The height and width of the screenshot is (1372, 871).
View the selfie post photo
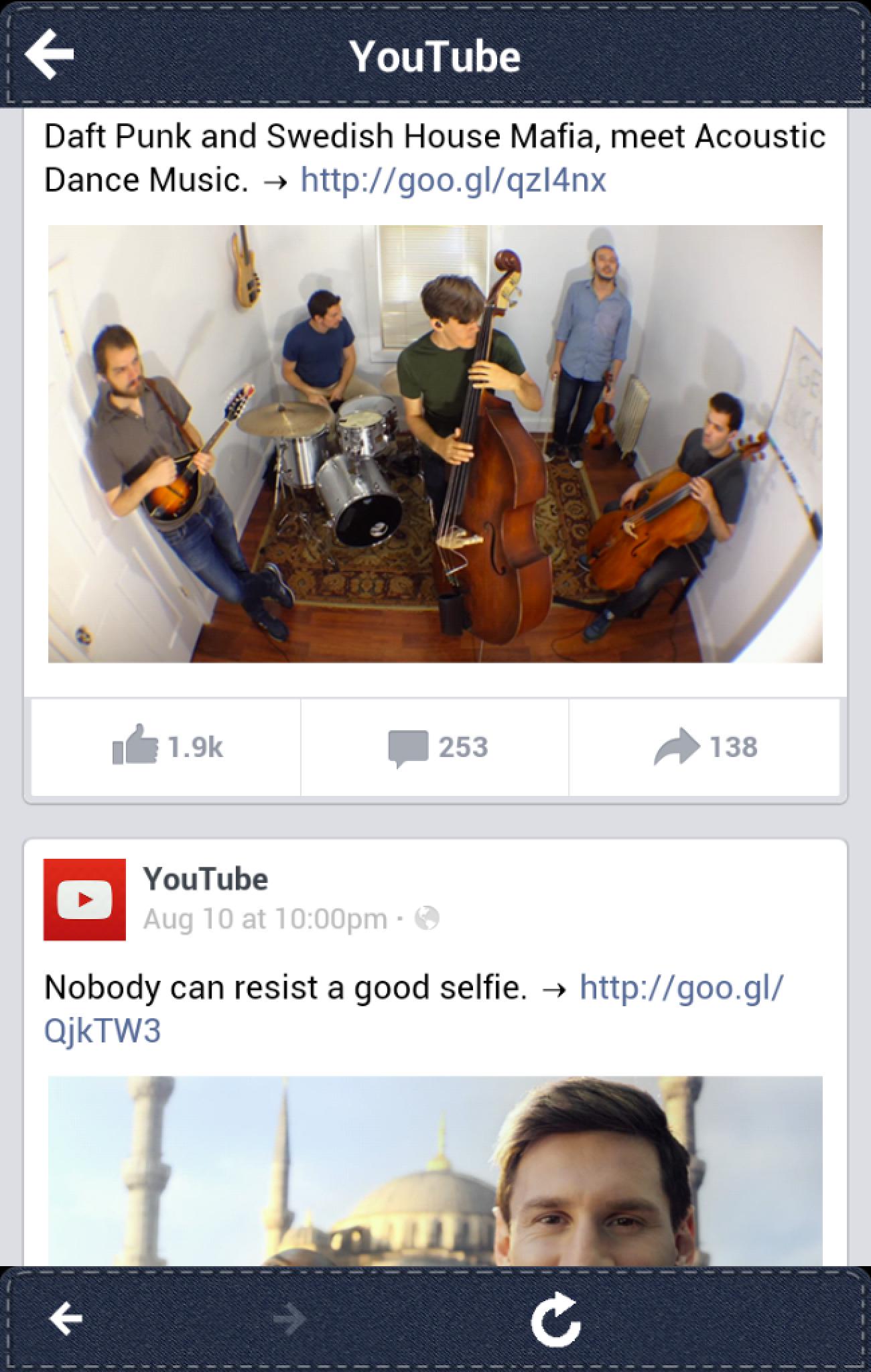point(435,1171)
